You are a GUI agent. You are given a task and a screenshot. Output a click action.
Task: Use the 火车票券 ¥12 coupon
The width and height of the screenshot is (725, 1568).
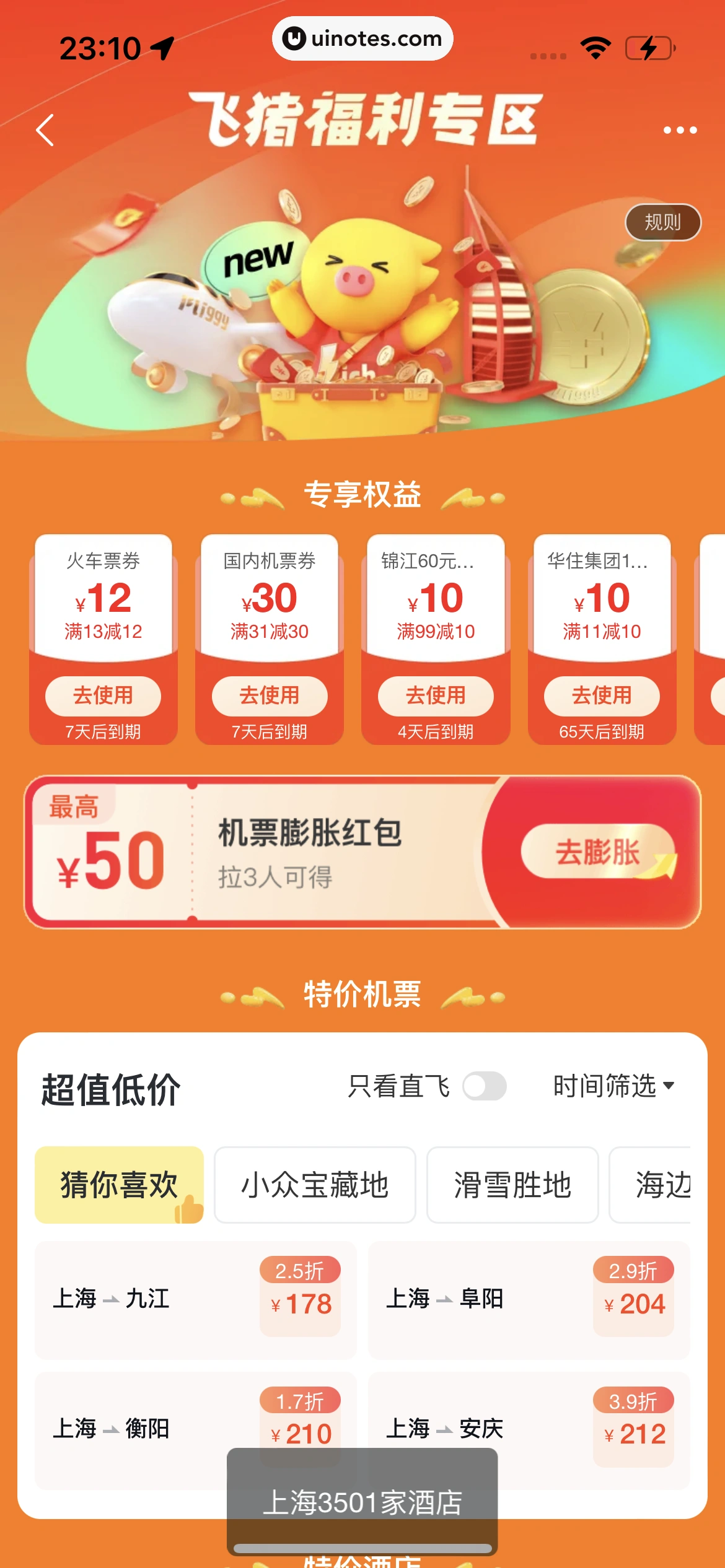click(x=103, y=695)
